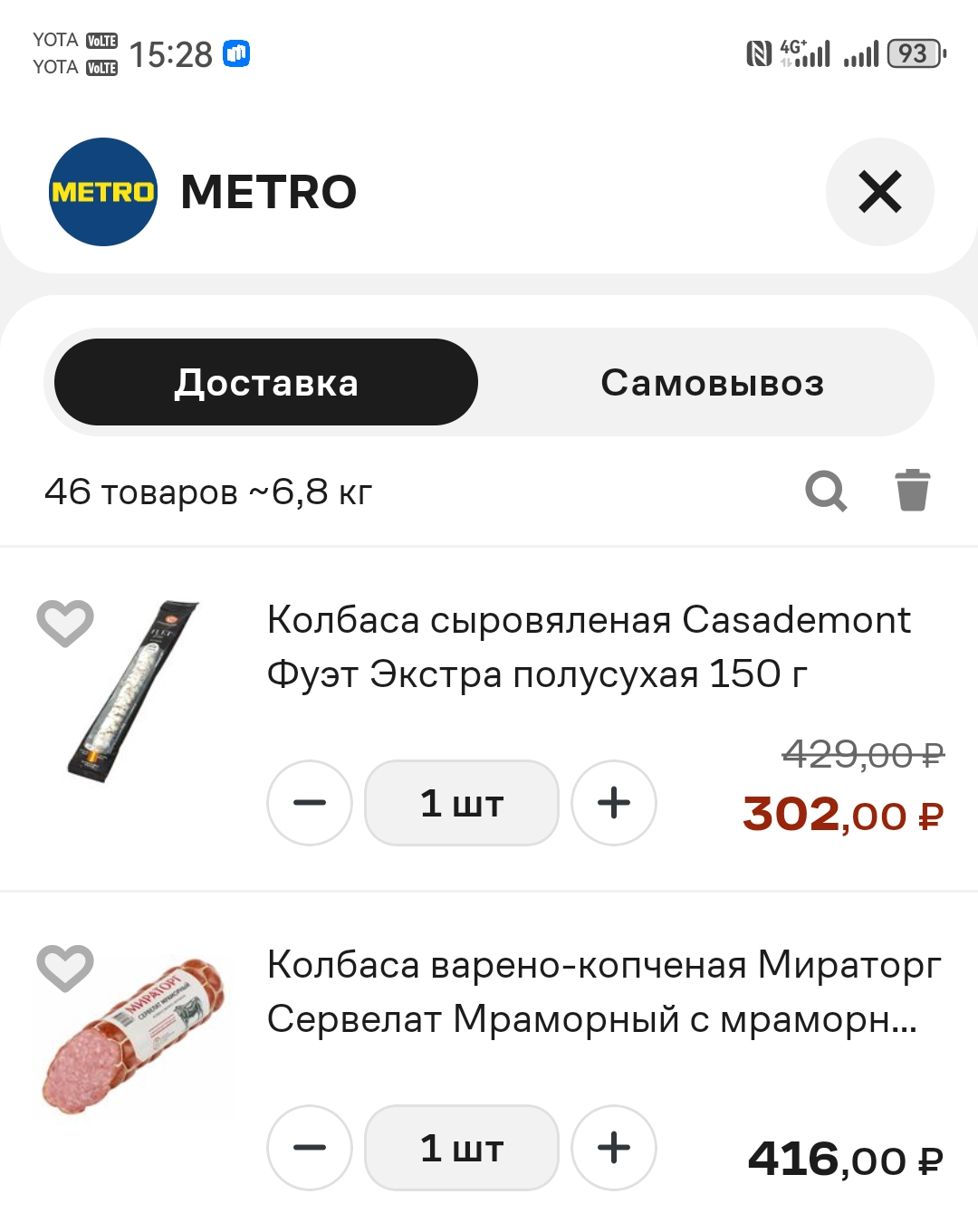Open Колбаса варено-копченая Мираторг product details
978x1232 pixels.
[x=604, y=992]
